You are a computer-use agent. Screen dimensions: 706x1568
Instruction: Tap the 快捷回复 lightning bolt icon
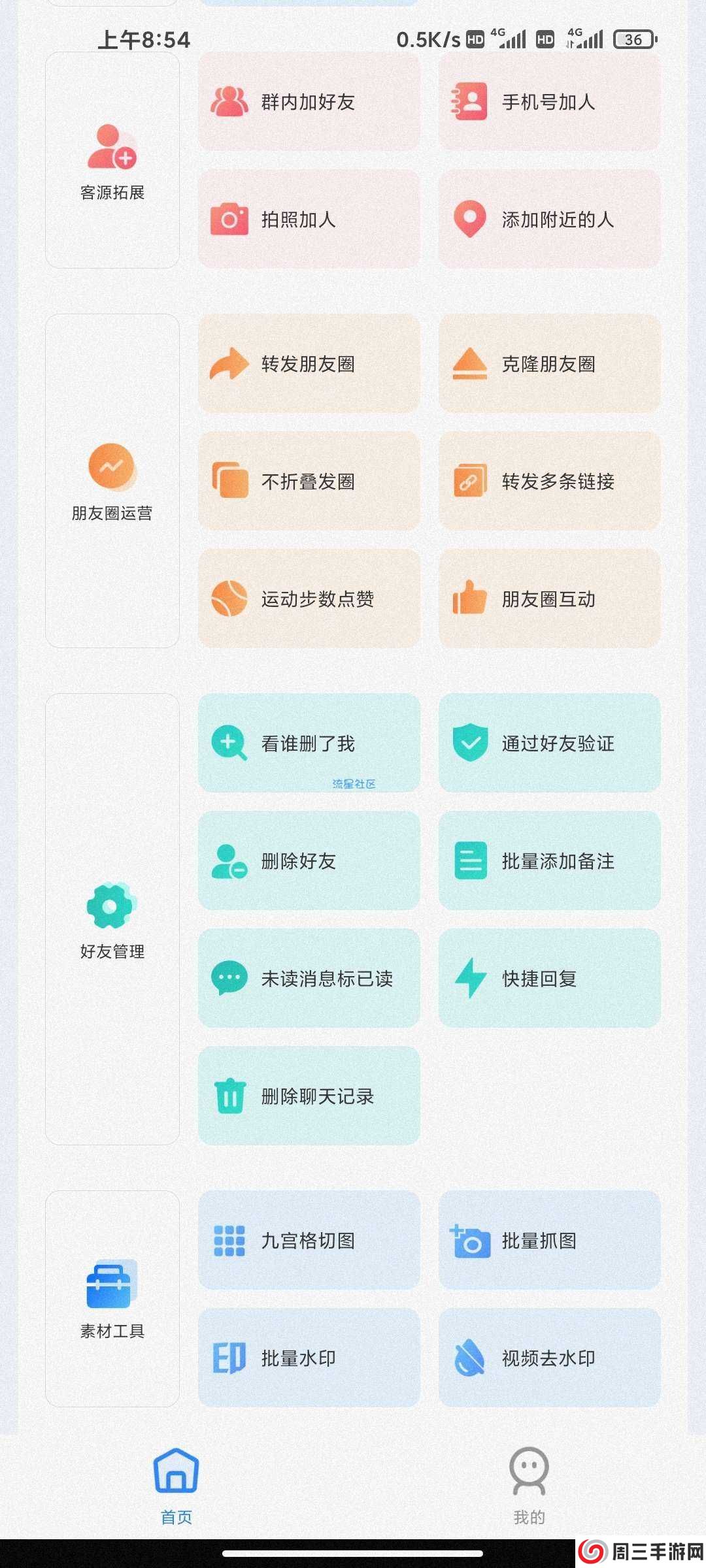(469, 977)
